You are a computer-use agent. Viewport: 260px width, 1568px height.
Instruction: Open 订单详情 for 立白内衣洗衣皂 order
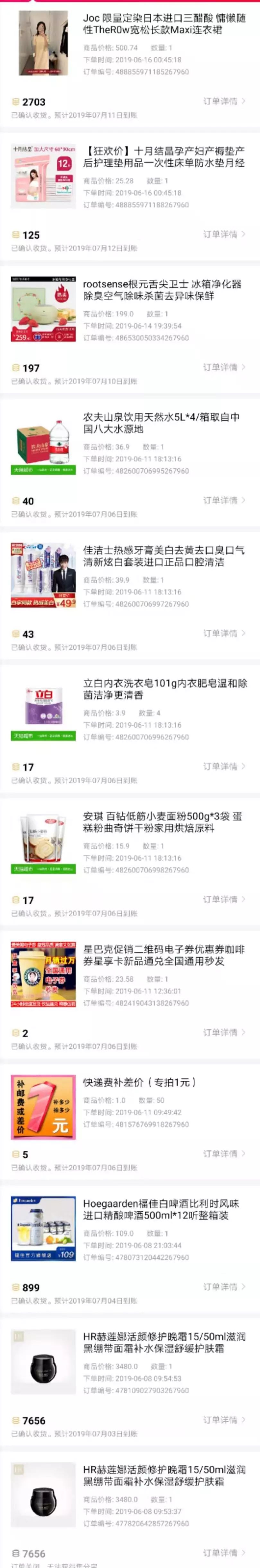coord(223,766)
